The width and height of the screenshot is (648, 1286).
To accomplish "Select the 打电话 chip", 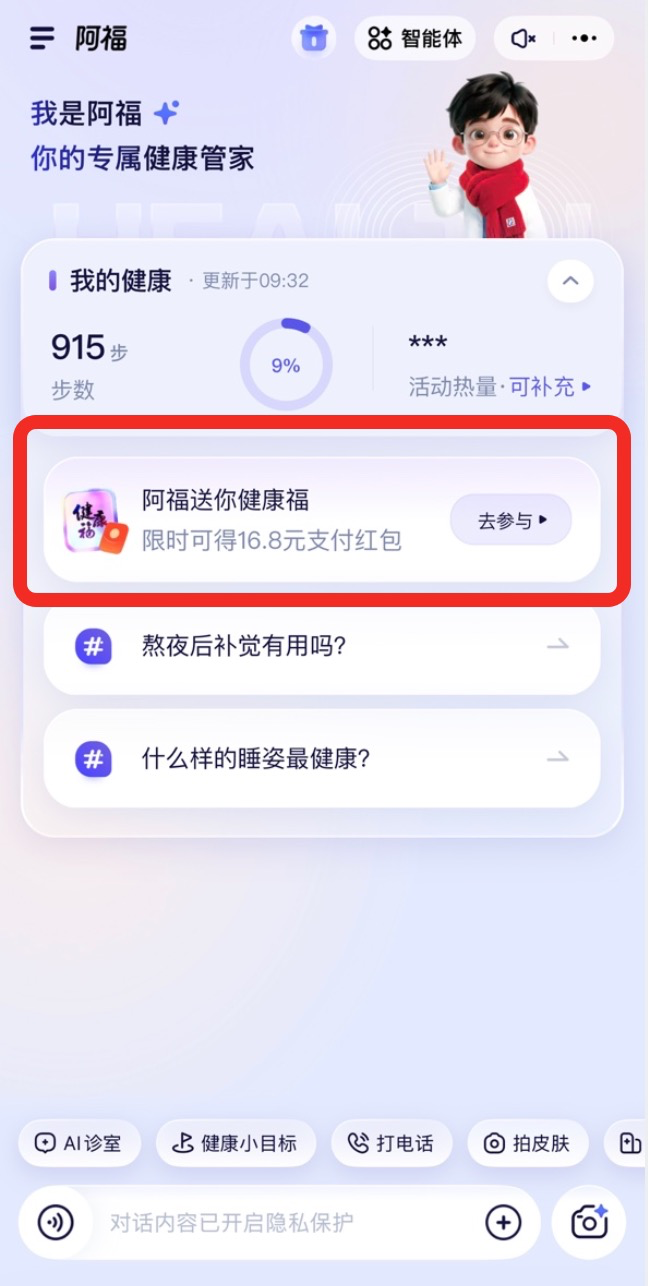I will (391, 1143).
